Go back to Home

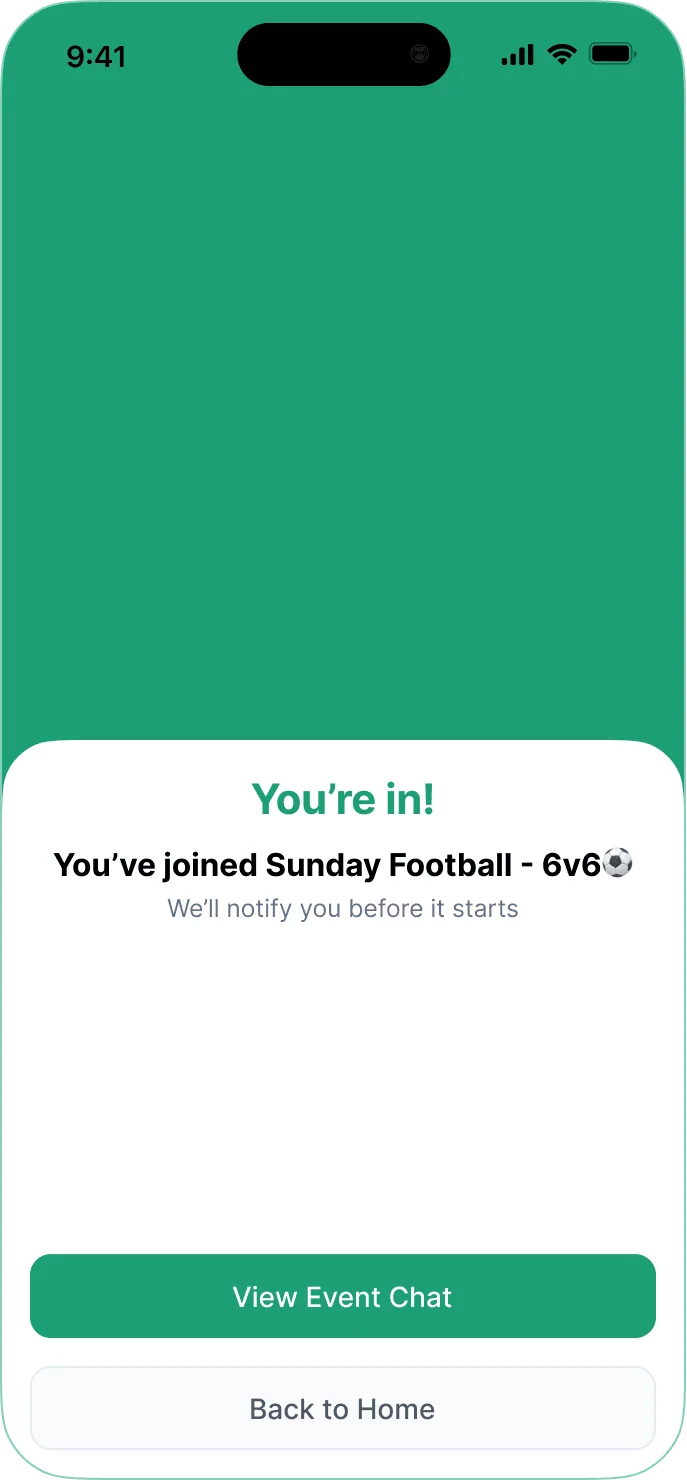343,1408
